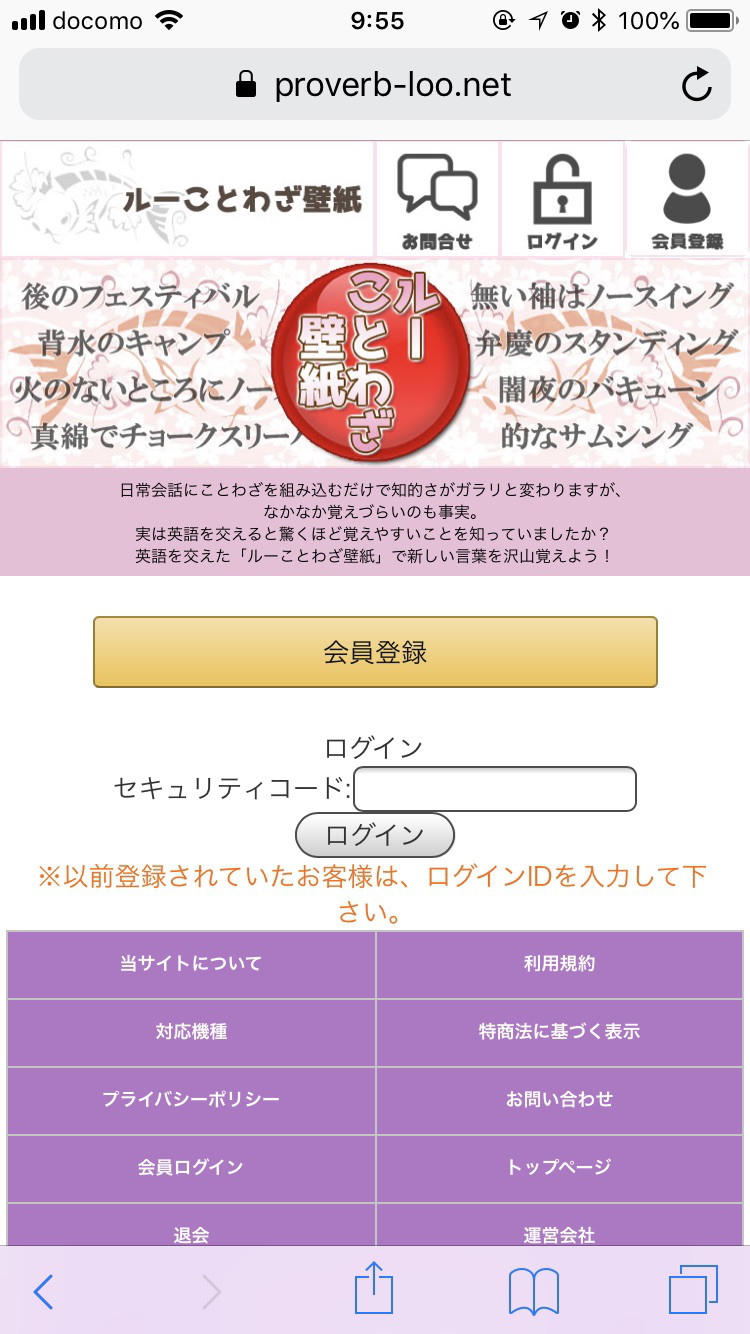Open 当サイトについて link
The height and width of the screenshot is (1334, 750).
[191, 964]
